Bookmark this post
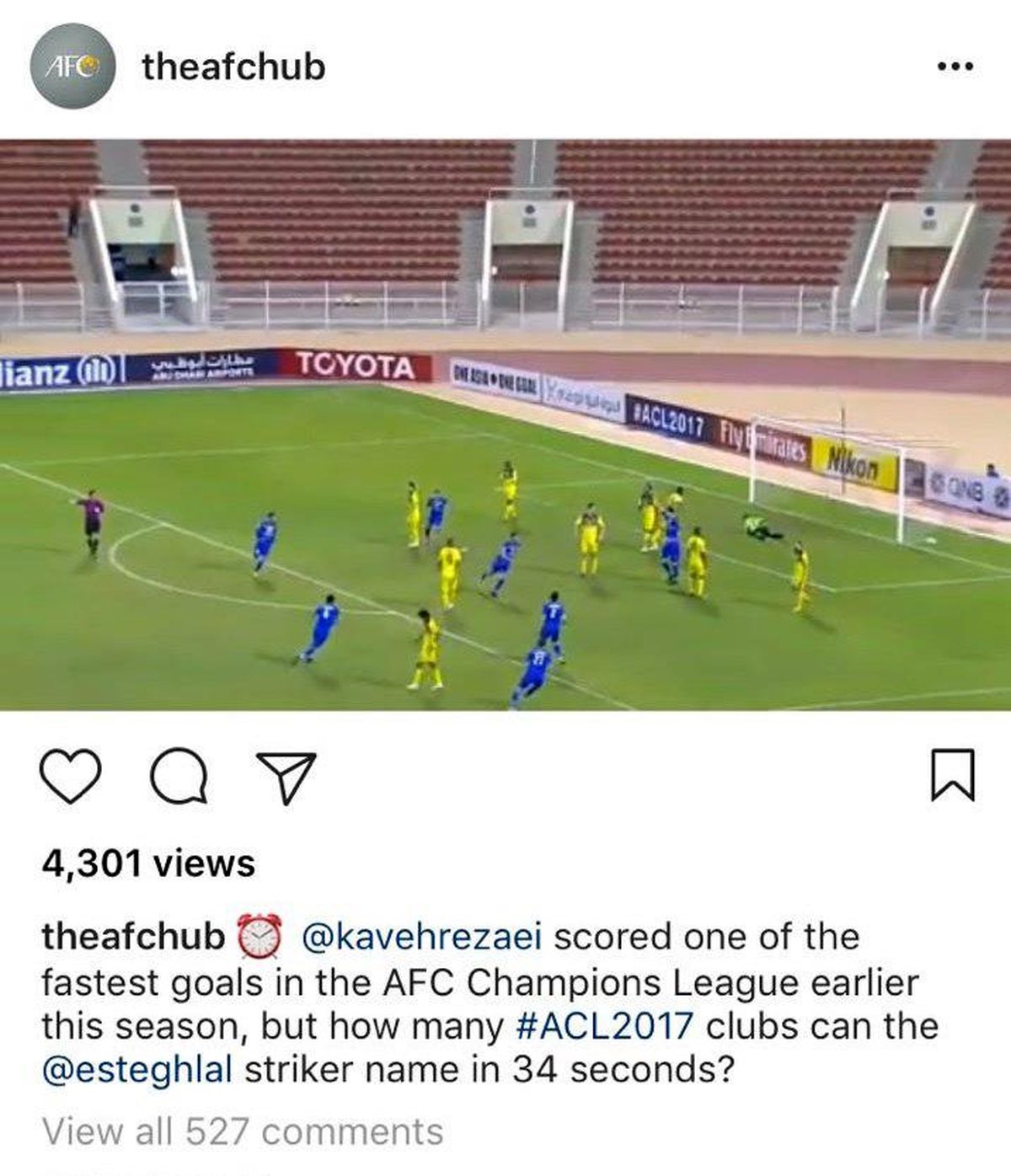 click(x=953, y=775)
